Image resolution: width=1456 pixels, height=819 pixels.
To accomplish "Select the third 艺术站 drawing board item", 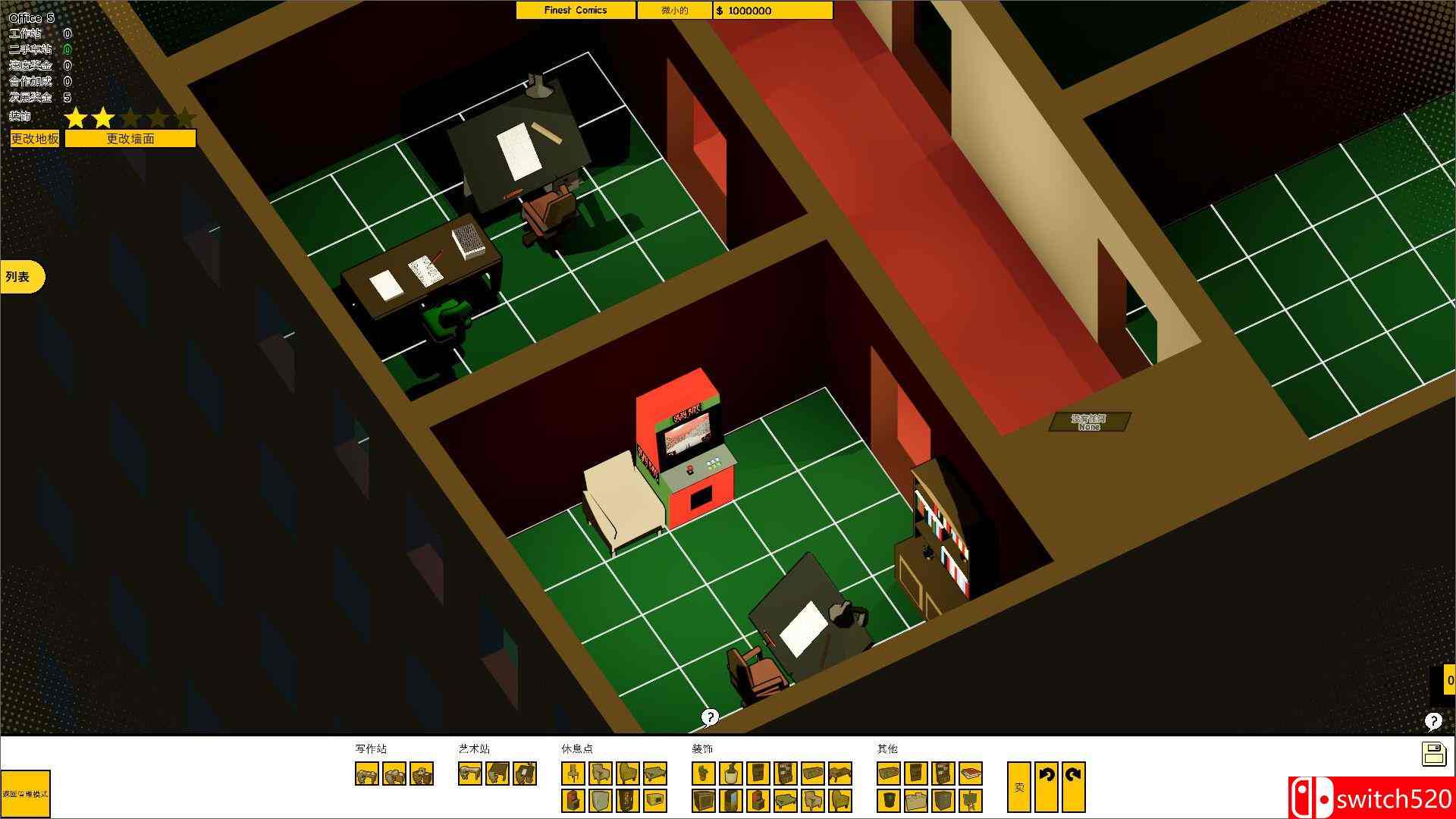I will tap(525, 773).
